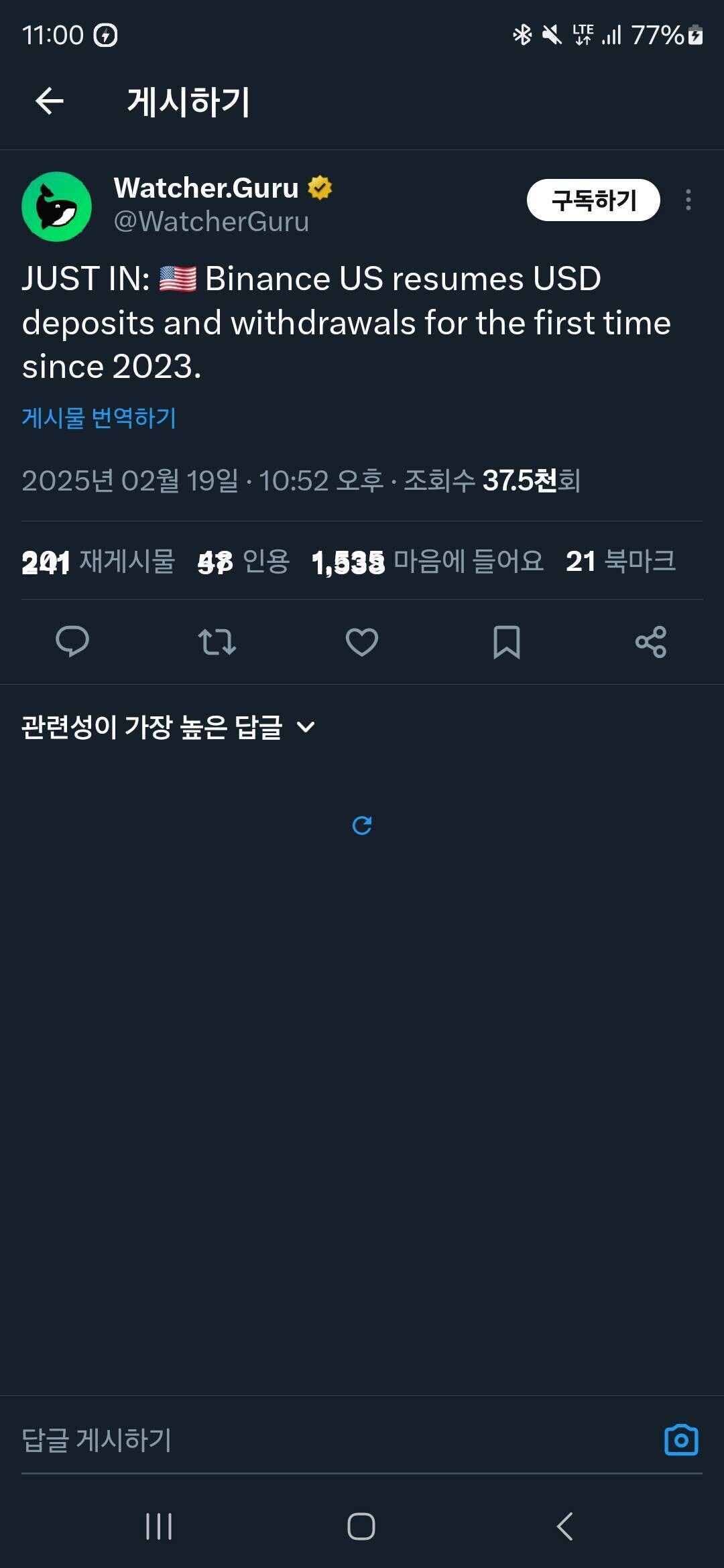View reposts by tapping '241 재게시물'
The image size is (724, 1568).
coord(101,563)
